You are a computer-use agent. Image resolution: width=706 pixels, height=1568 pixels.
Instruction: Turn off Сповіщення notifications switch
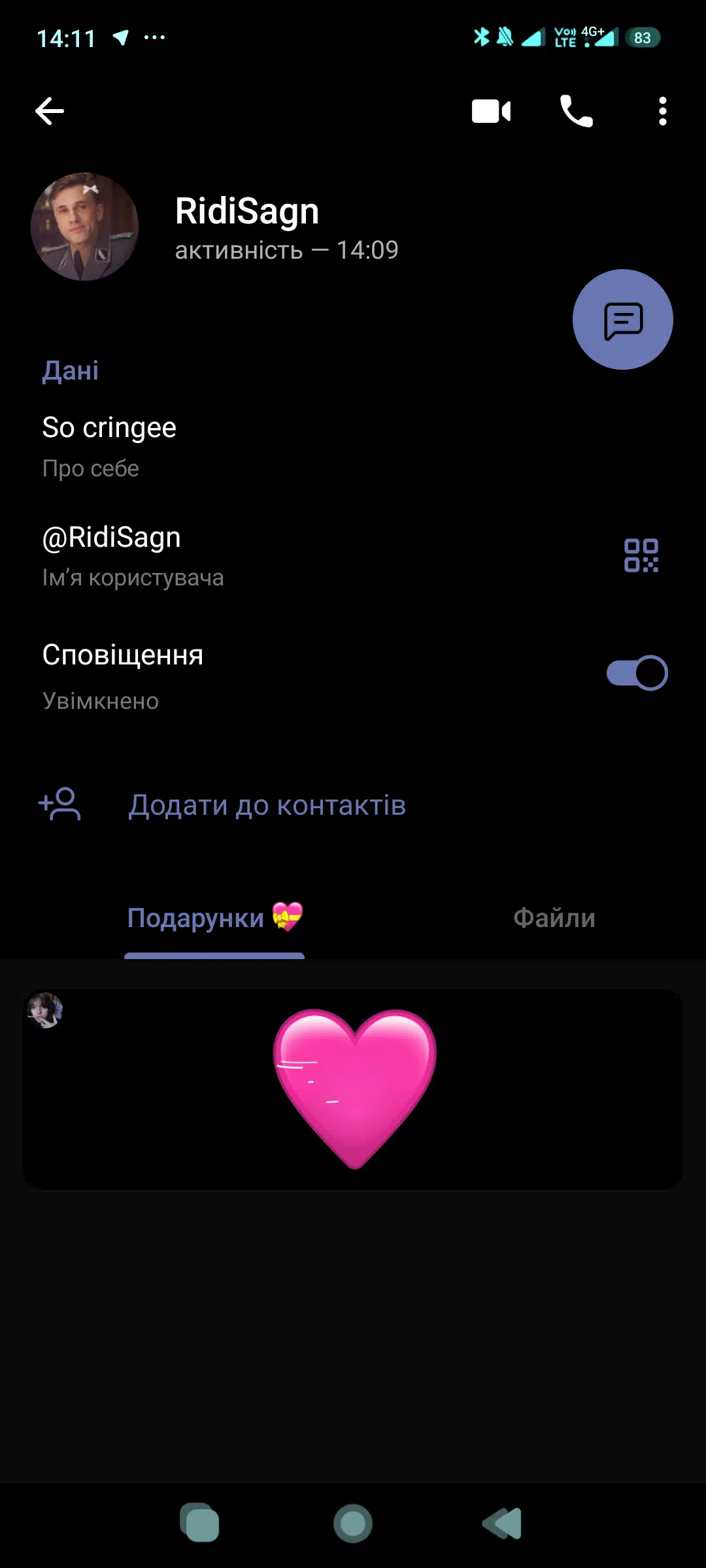click(x=637, y=673)
